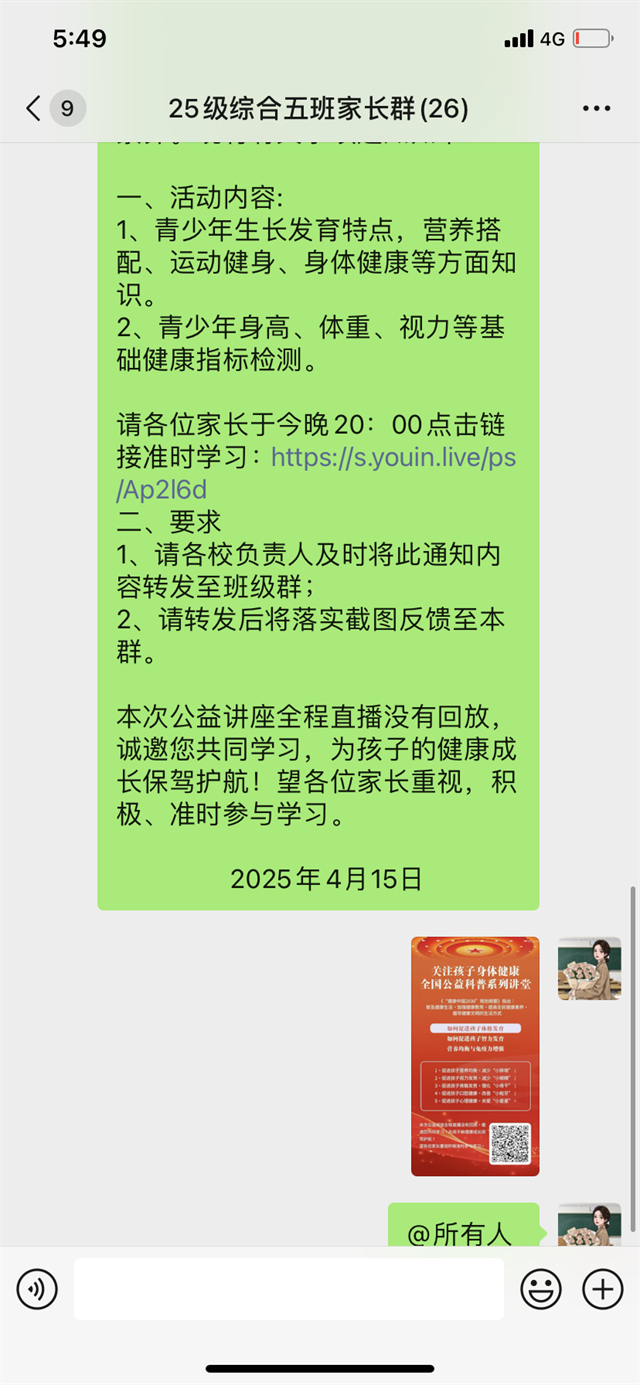Go back to the chat list
Image resolution: width=640 pixels, height=1385 pixels.
click(34, 108)
